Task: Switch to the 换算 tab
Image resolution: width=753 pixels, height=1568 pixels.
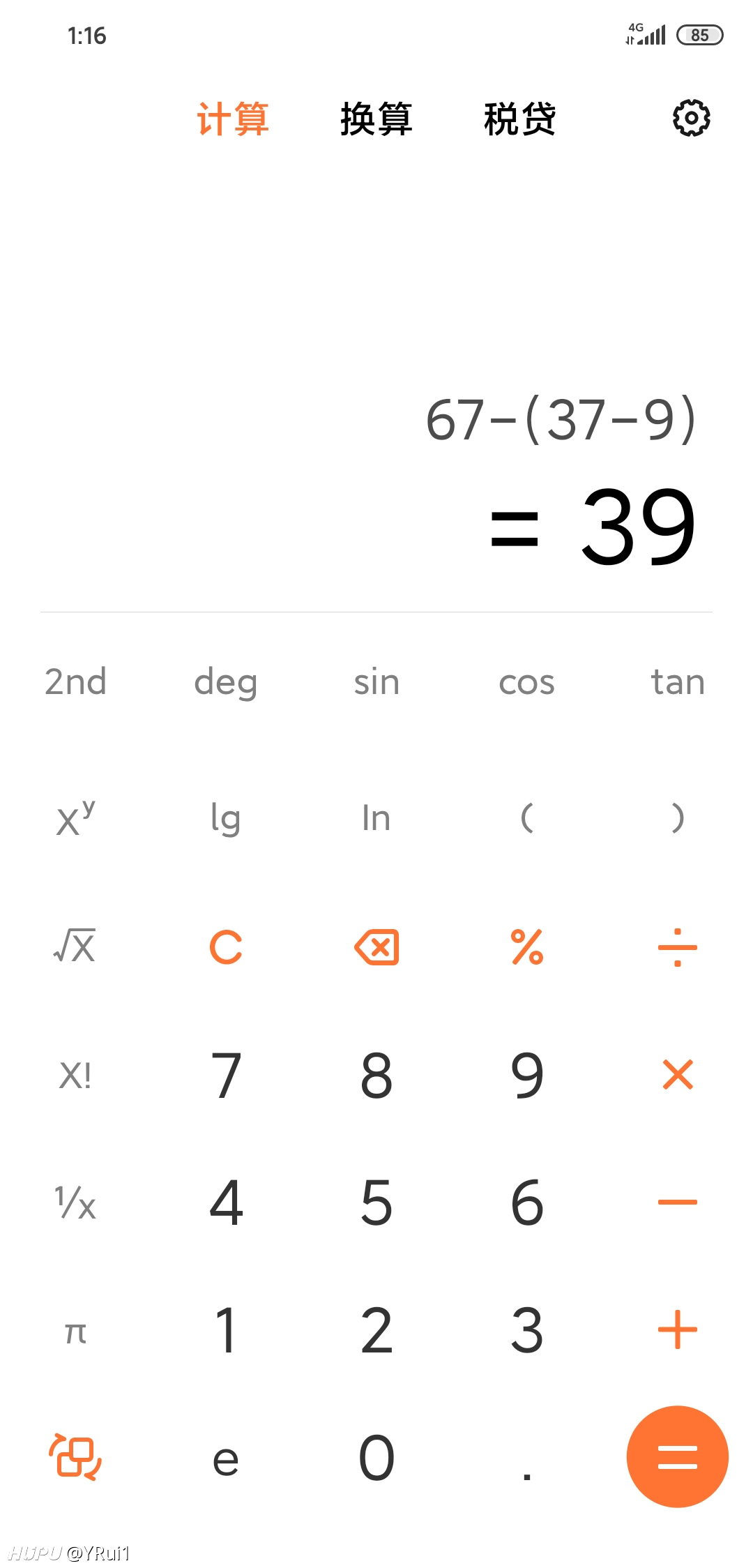Action: tap(376, 119)
